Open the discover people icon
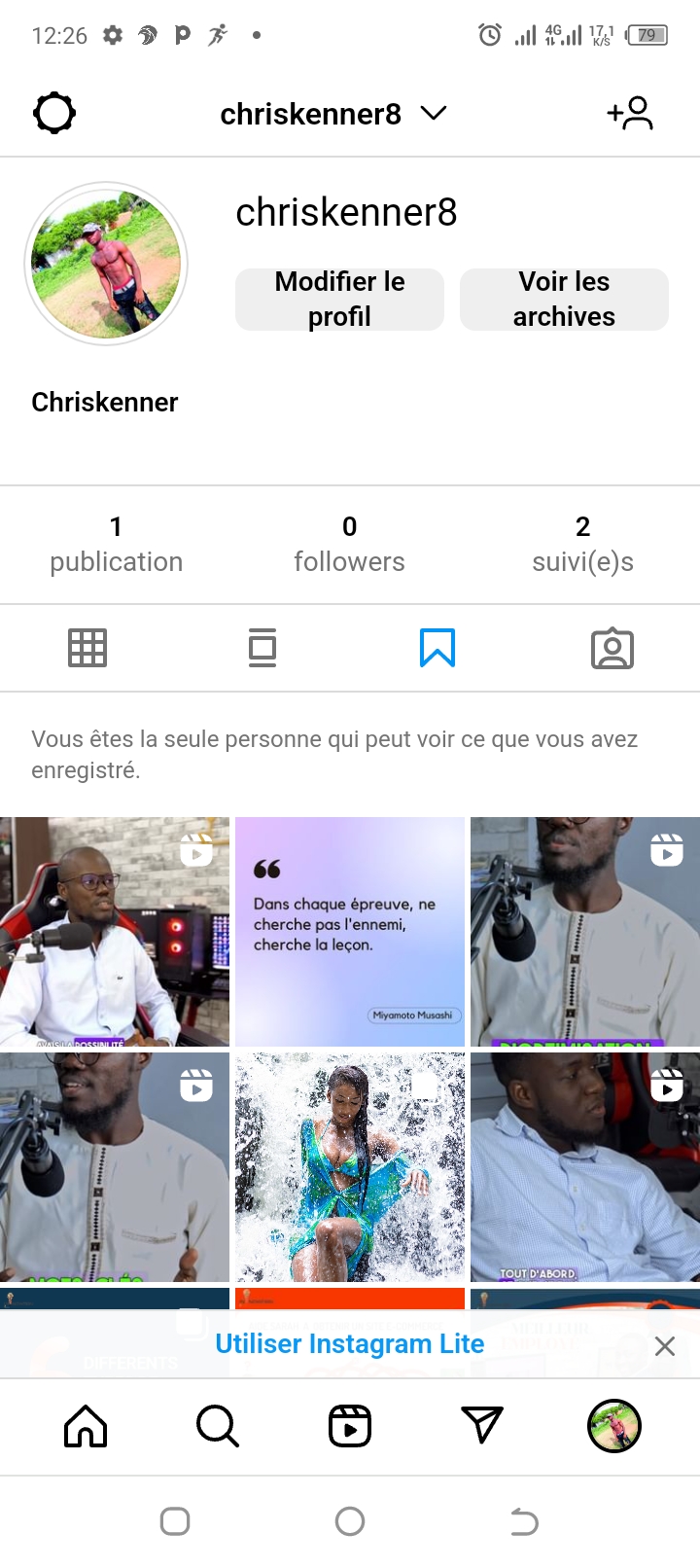Viewport: 700px width, 1568px height. [x=630, y=114]
